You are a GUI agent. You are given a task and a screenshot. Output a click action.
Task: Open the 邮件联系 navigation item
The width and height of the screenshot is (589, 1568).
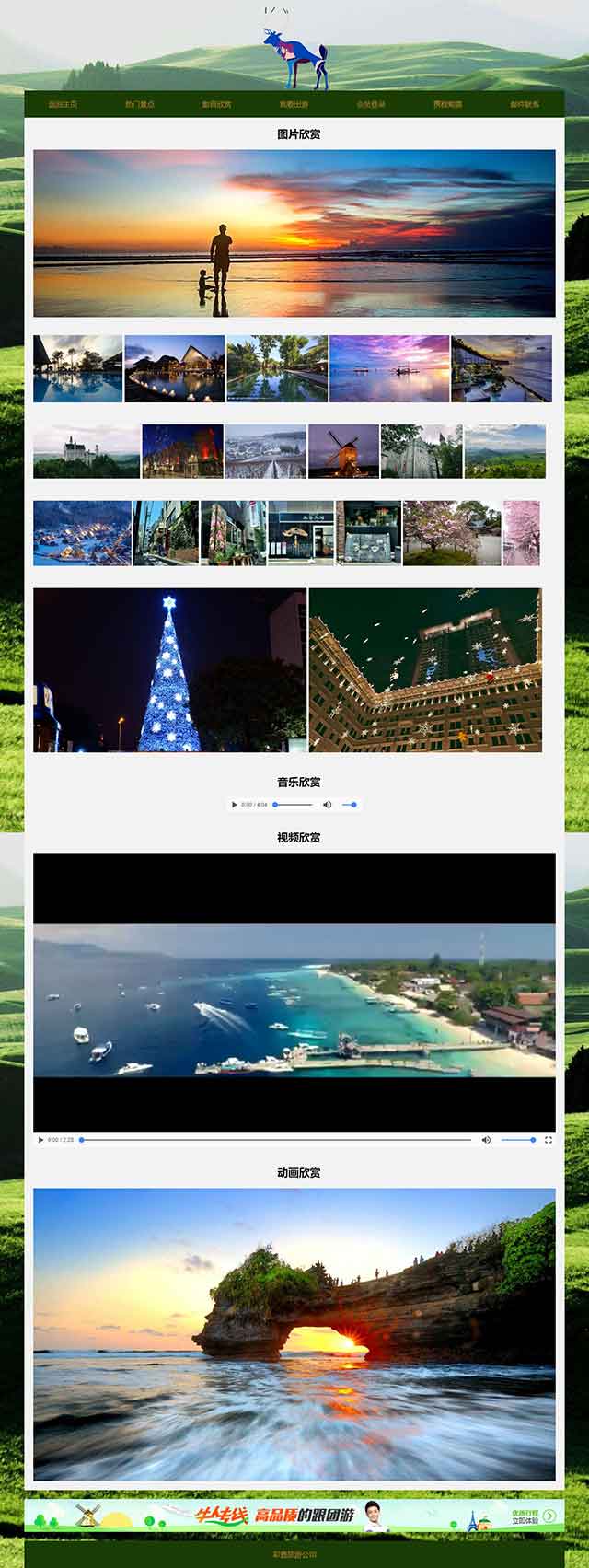[x=525, y=105]
